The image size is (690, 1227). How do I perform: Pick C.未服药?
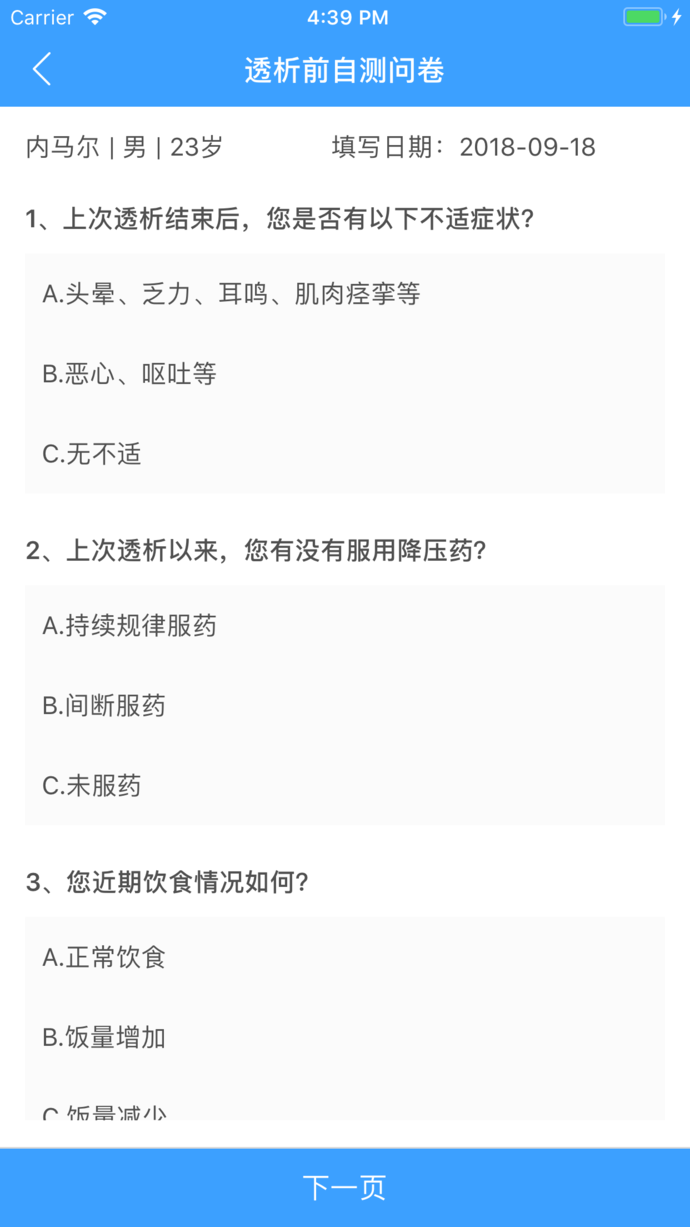click(x=92, y=786)
